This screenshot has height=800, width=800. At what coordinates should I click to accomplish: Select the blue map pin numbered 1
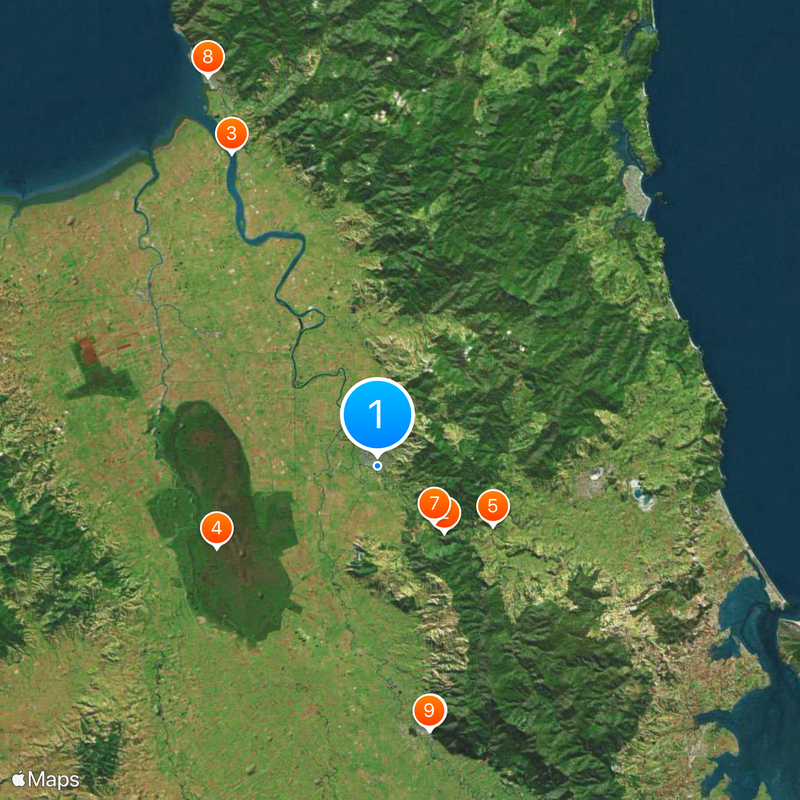coord(377,414)
